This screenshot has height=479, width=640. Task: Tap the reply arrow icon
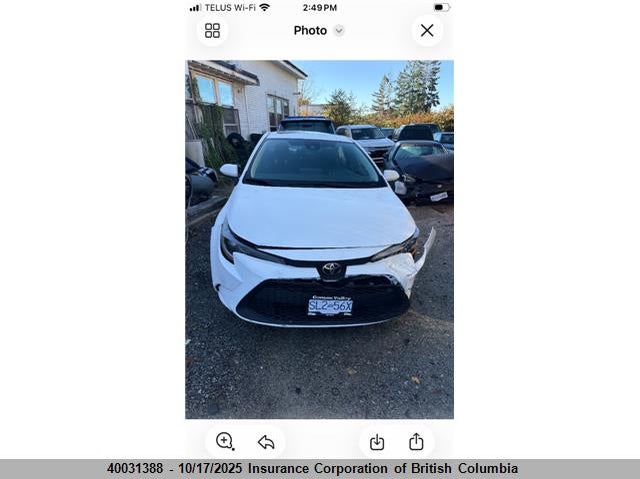coord(266,442)
